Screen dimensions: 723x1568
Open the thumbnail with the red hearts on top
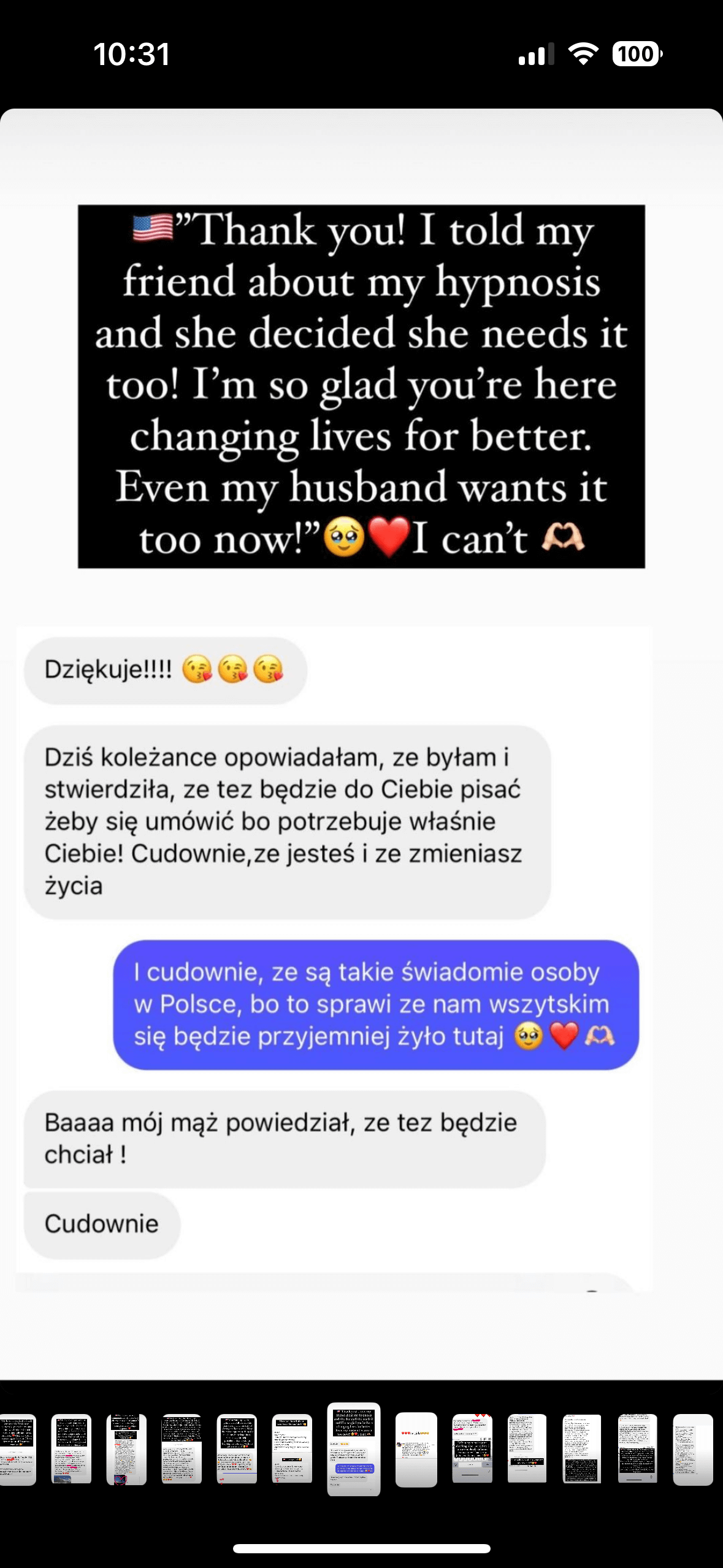[x=472, y=1449]
